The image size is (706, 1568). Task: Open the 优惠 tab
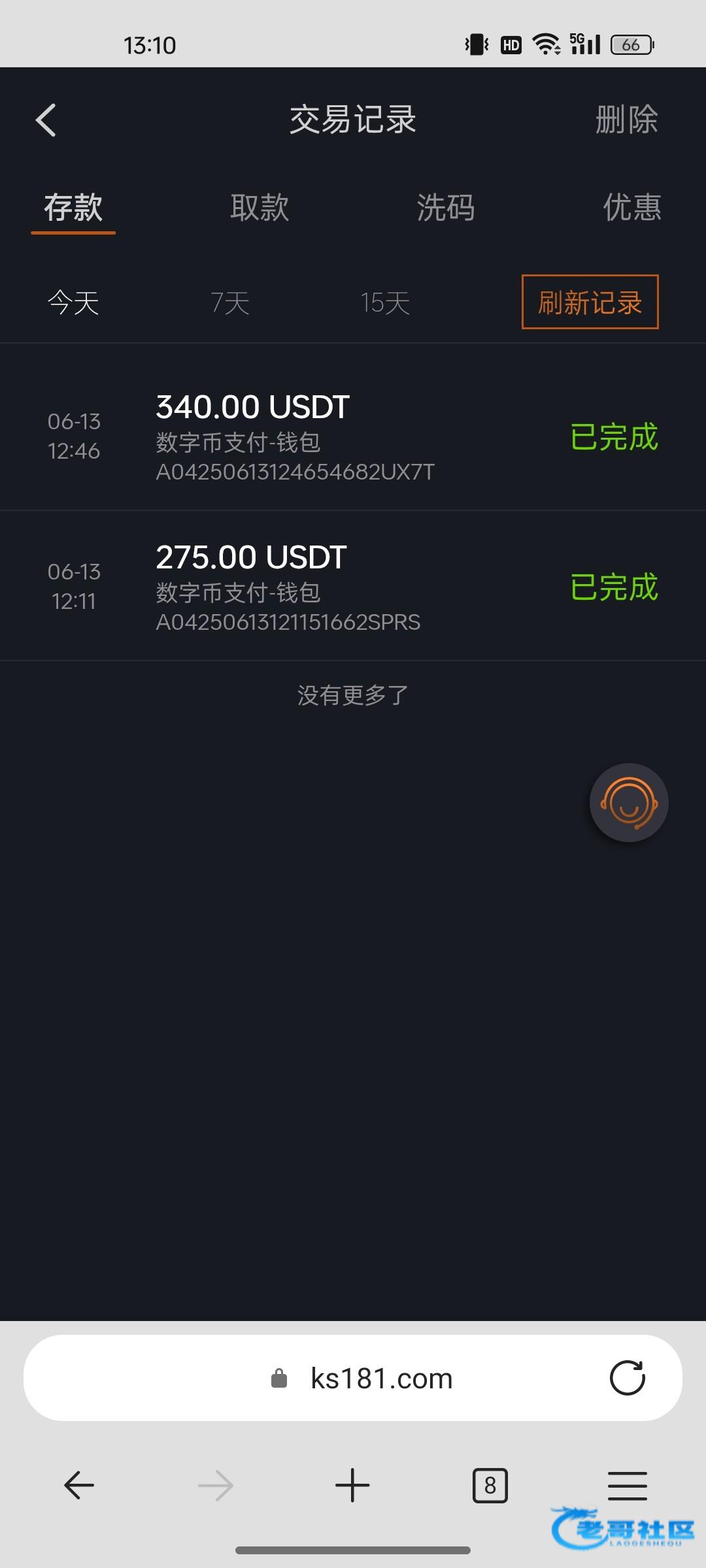632,208
